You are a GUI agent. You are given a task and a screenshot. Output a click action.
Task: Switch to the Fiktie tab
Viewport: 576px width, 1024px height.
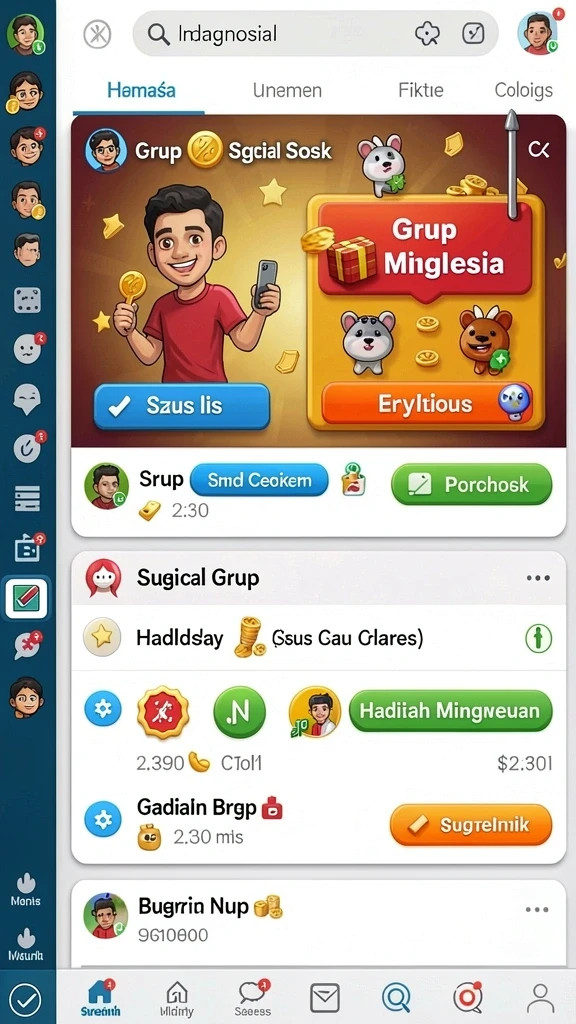click(x=421, y=90)
